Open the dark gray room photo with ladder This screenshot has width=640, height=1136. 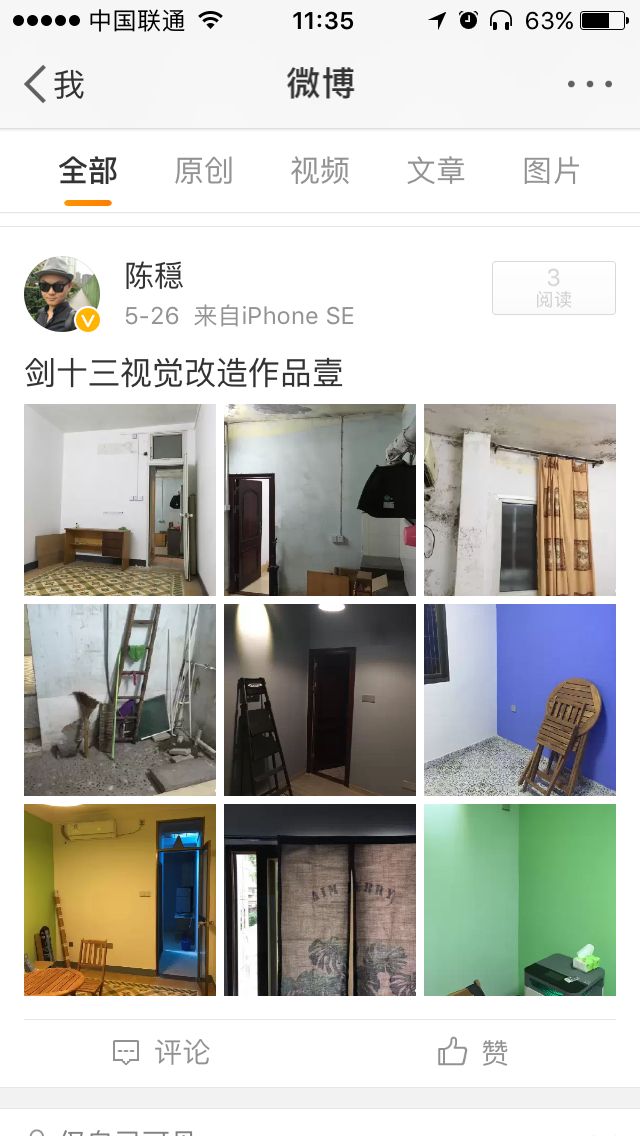pos(320,700)
